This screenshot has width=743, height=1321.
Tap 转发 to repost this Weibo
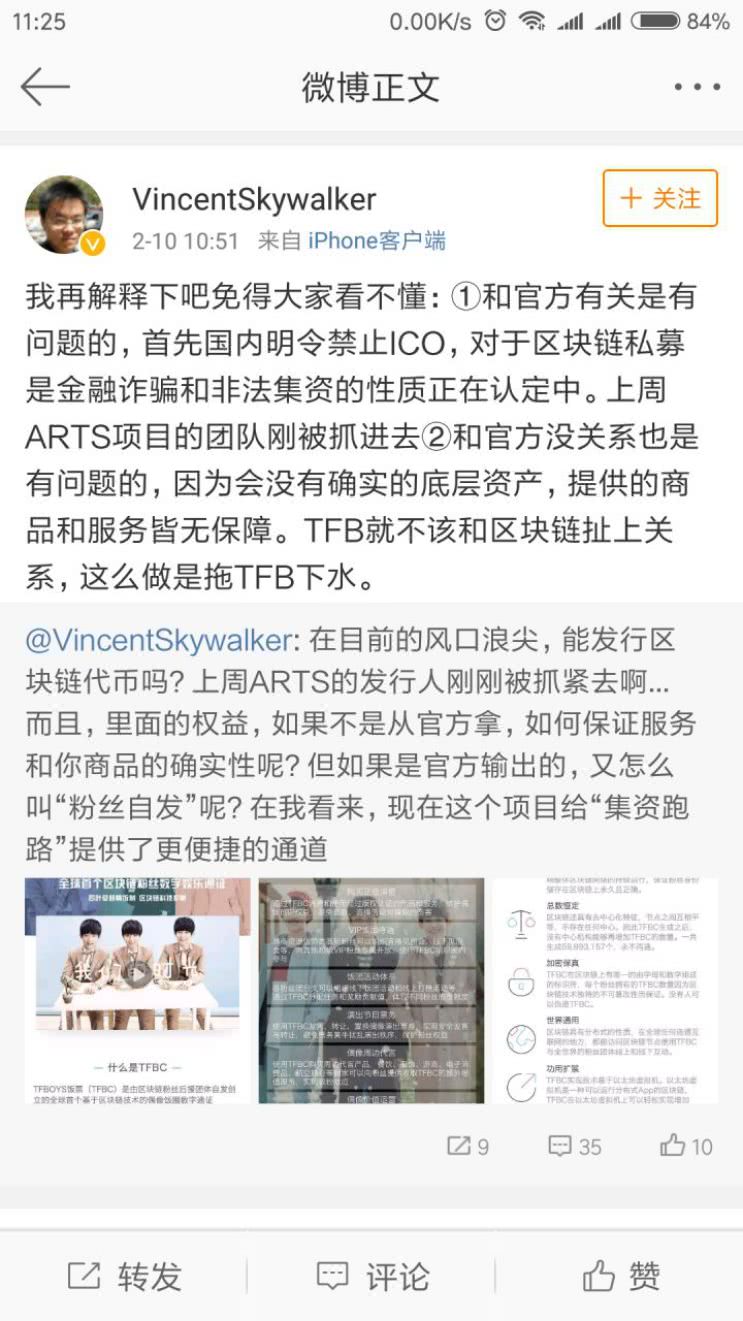click(125, 1276)
